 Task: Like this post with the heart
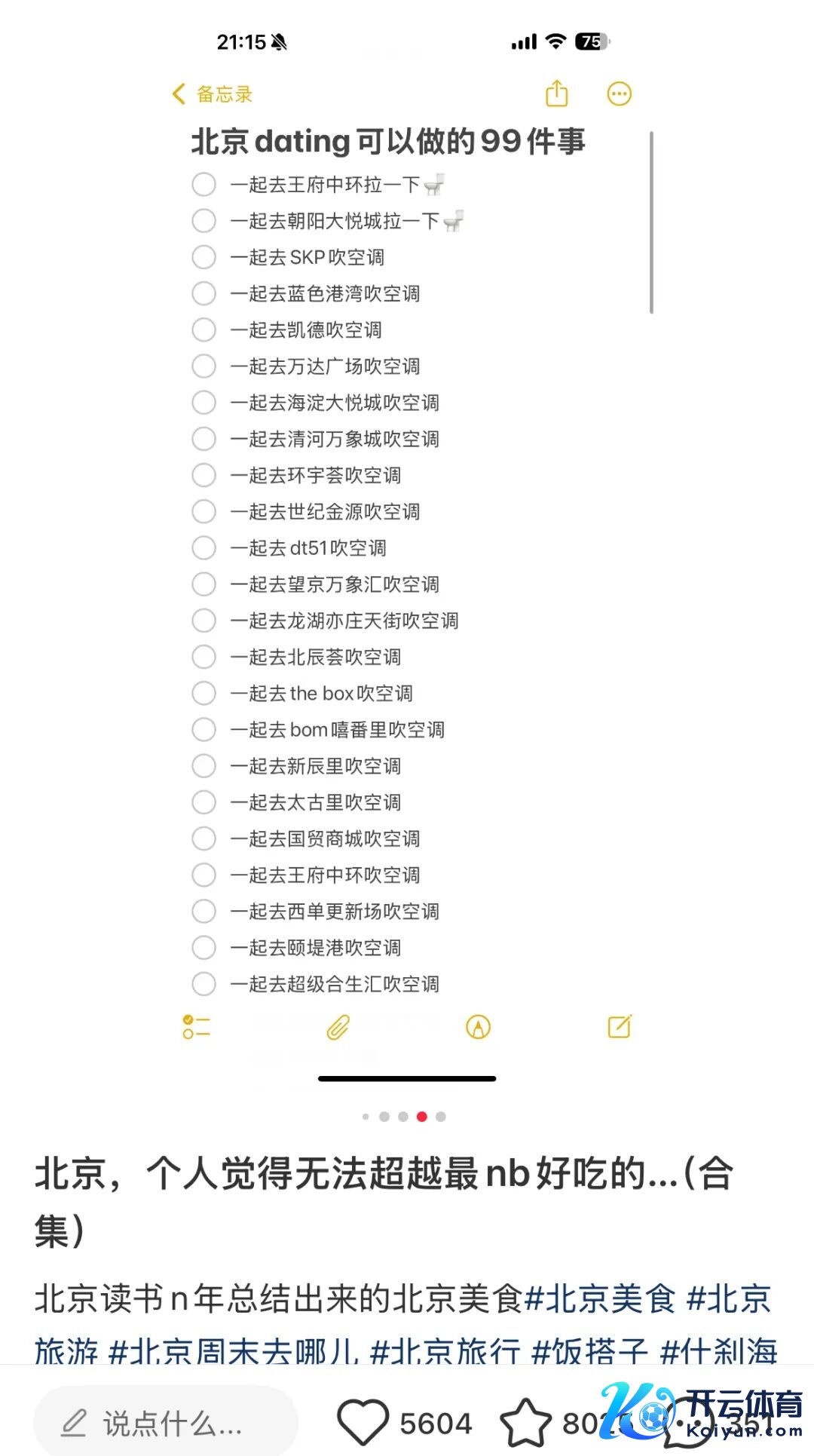363,1423
